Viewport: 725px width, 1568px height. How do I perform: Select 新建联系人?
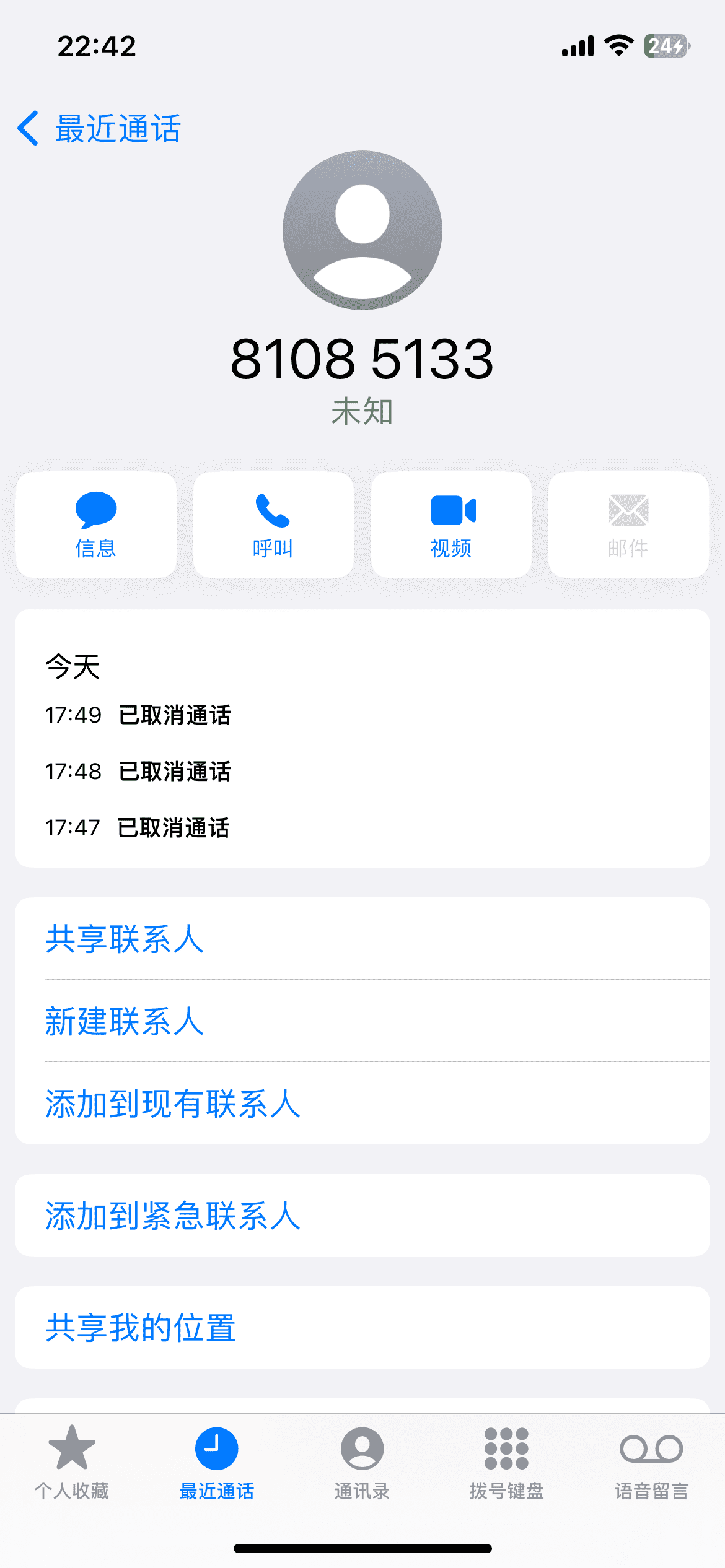pos(362,1021)
